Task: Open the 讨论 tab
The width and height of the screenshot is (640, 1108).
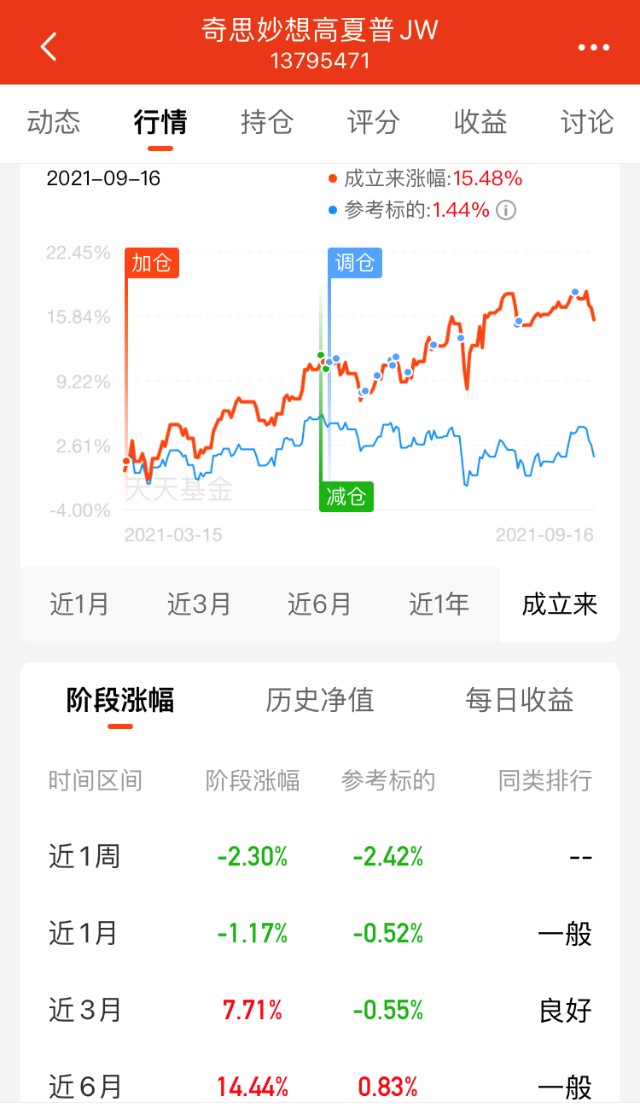Action: (587, 122)
